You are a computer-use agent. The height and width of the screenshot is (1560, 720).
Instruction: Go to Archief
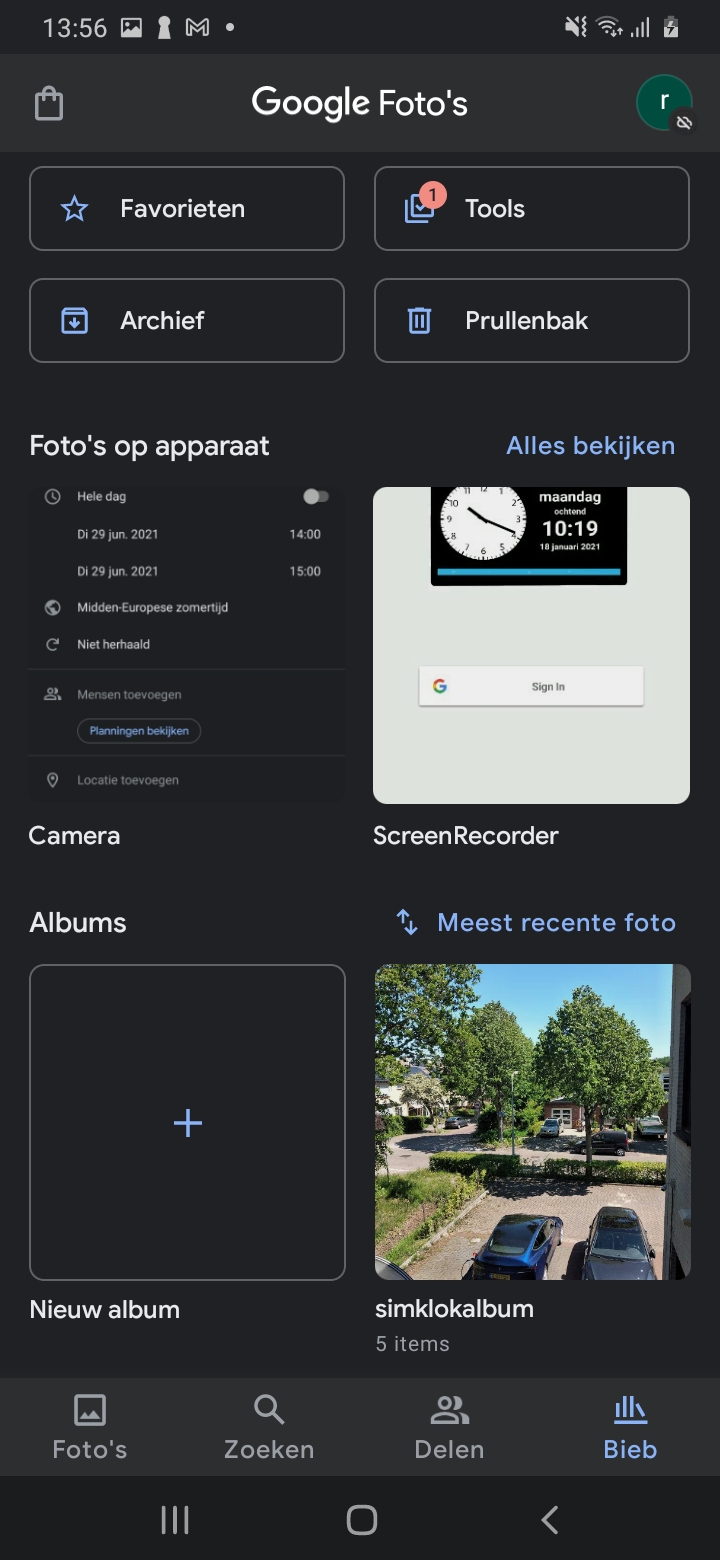pos(187,321)
